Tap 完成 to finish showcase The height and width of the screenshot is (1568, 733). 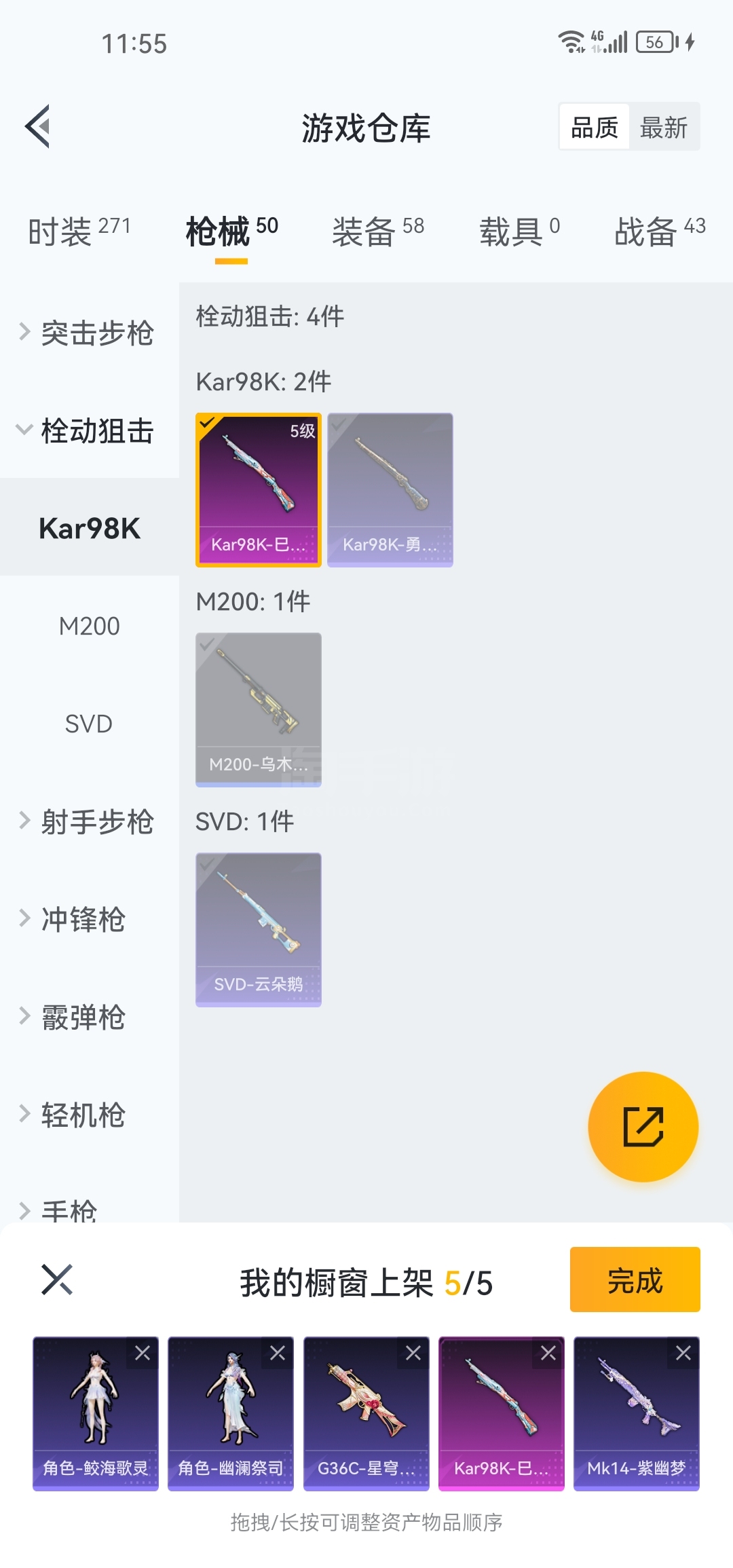635,1280
